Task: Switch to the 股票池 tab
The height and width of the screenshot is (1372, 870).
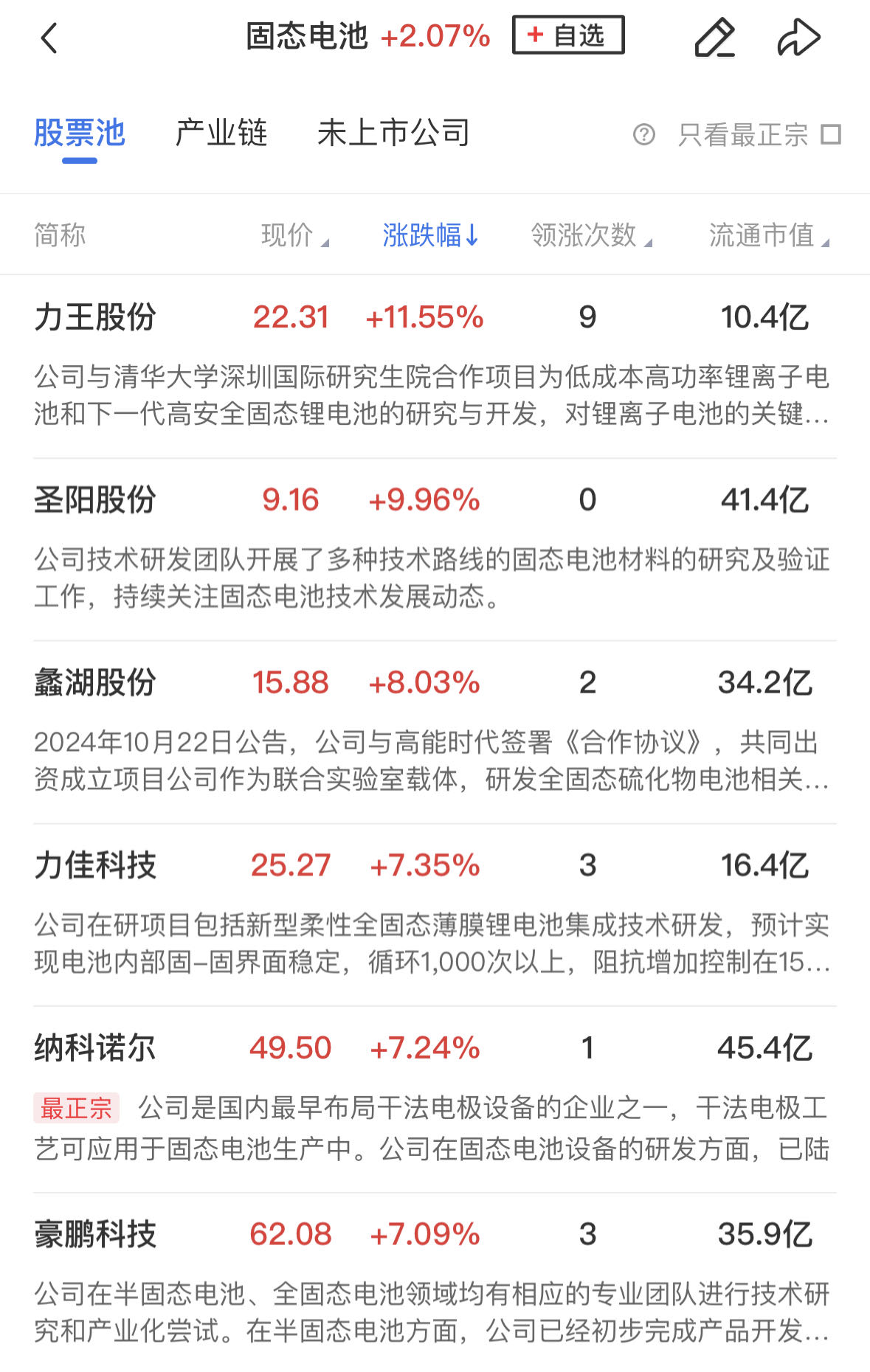Action: (80, 134)
